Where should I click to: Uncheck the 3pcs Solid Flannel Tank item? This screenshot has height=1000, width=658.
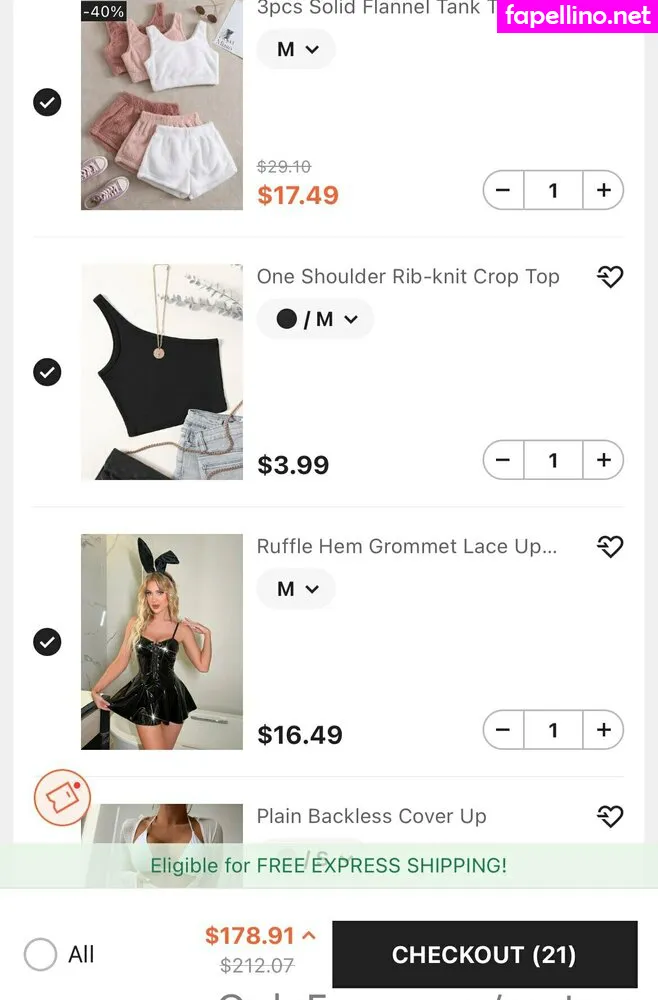pyautogui.click(x=47, y=102)
